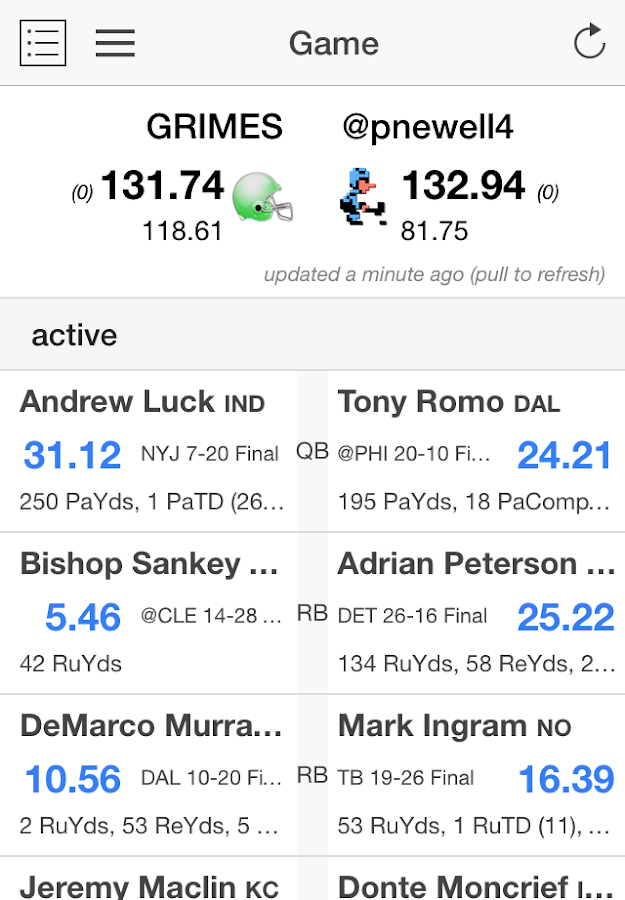Open Donte Moncrief's player row
The width and height of the screenshot is (625, 900).
475,884
